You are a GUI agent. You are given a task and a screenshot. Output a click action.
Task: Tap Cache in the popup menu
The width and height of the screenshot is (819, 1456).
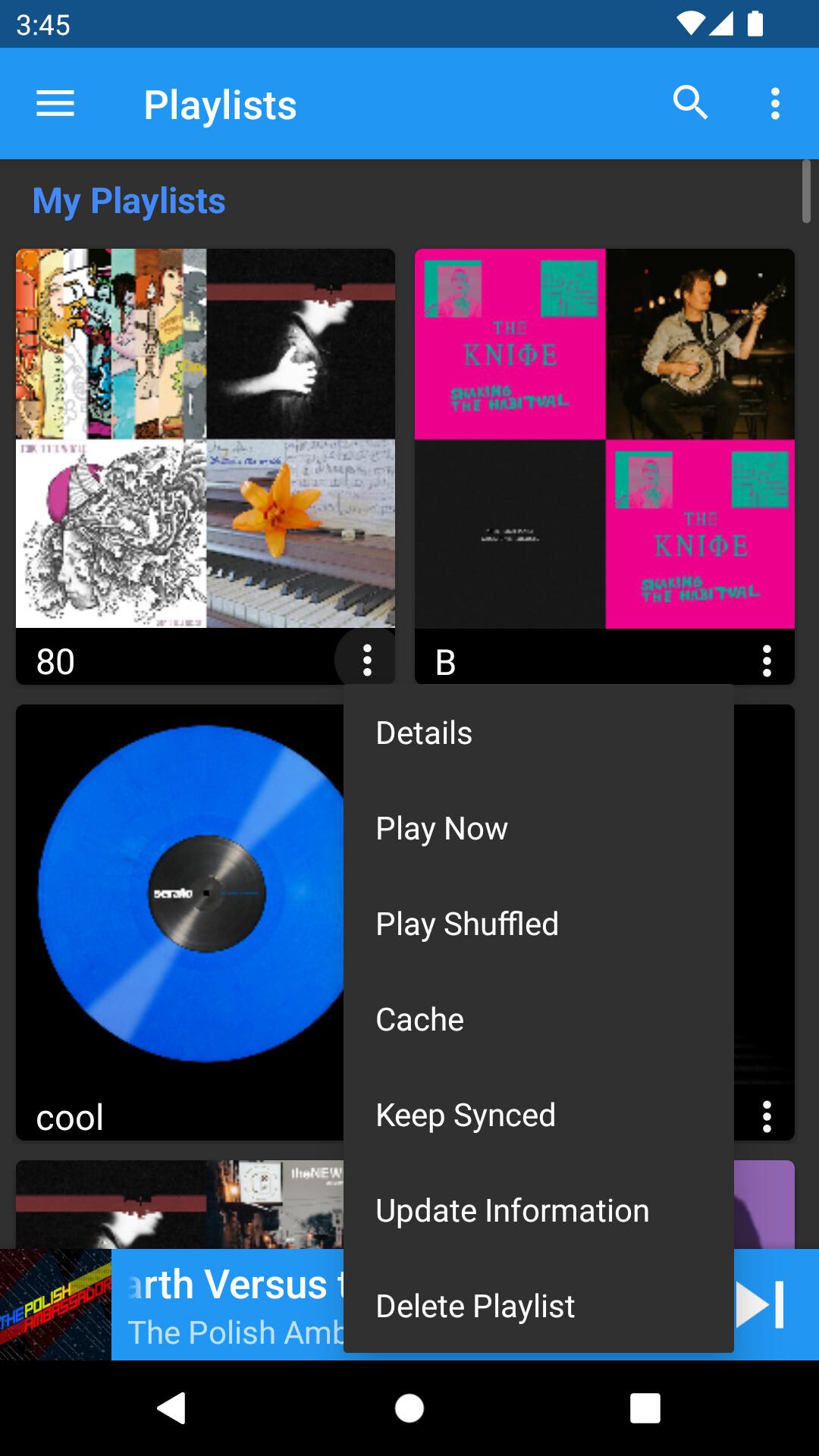pos(419,1020)
